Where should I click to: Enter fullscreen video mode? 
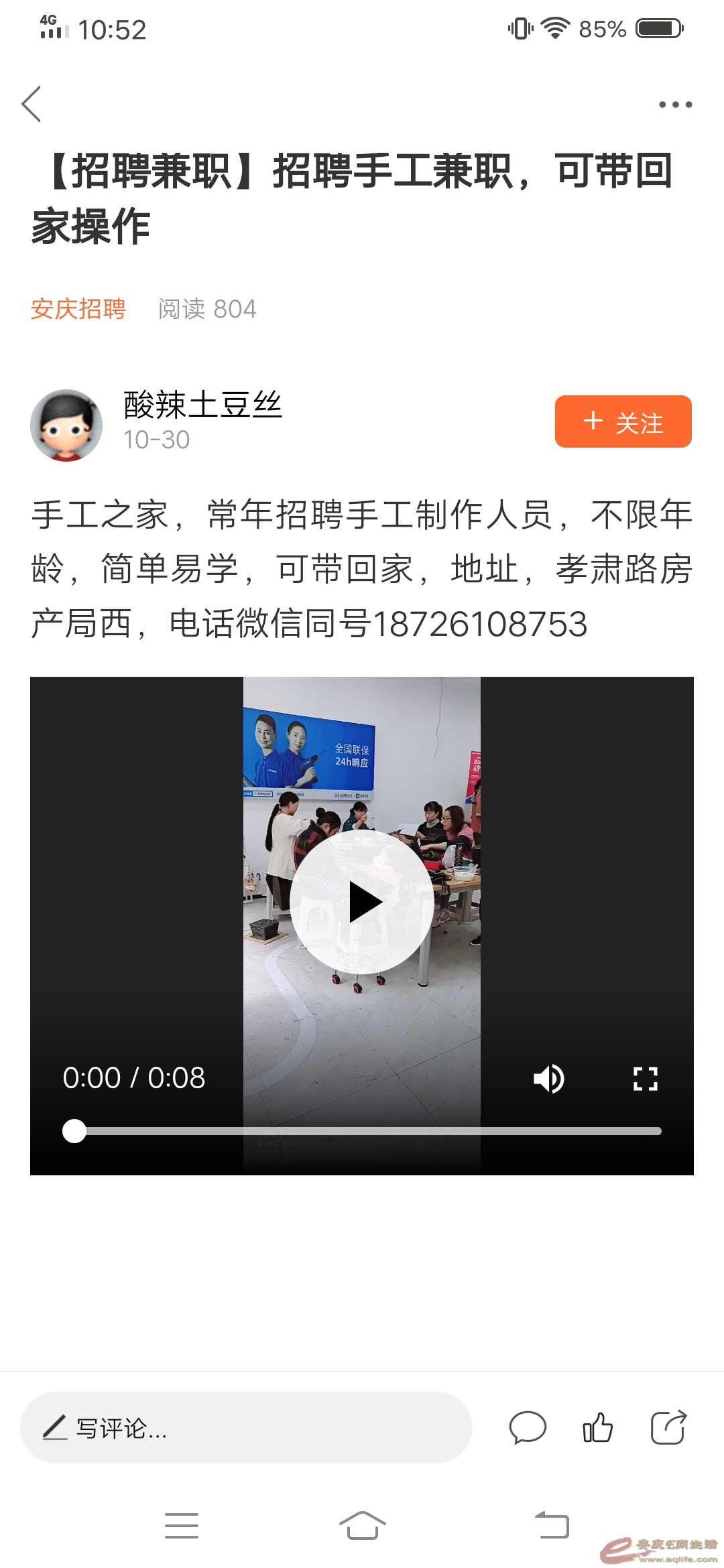(645, 1079)
